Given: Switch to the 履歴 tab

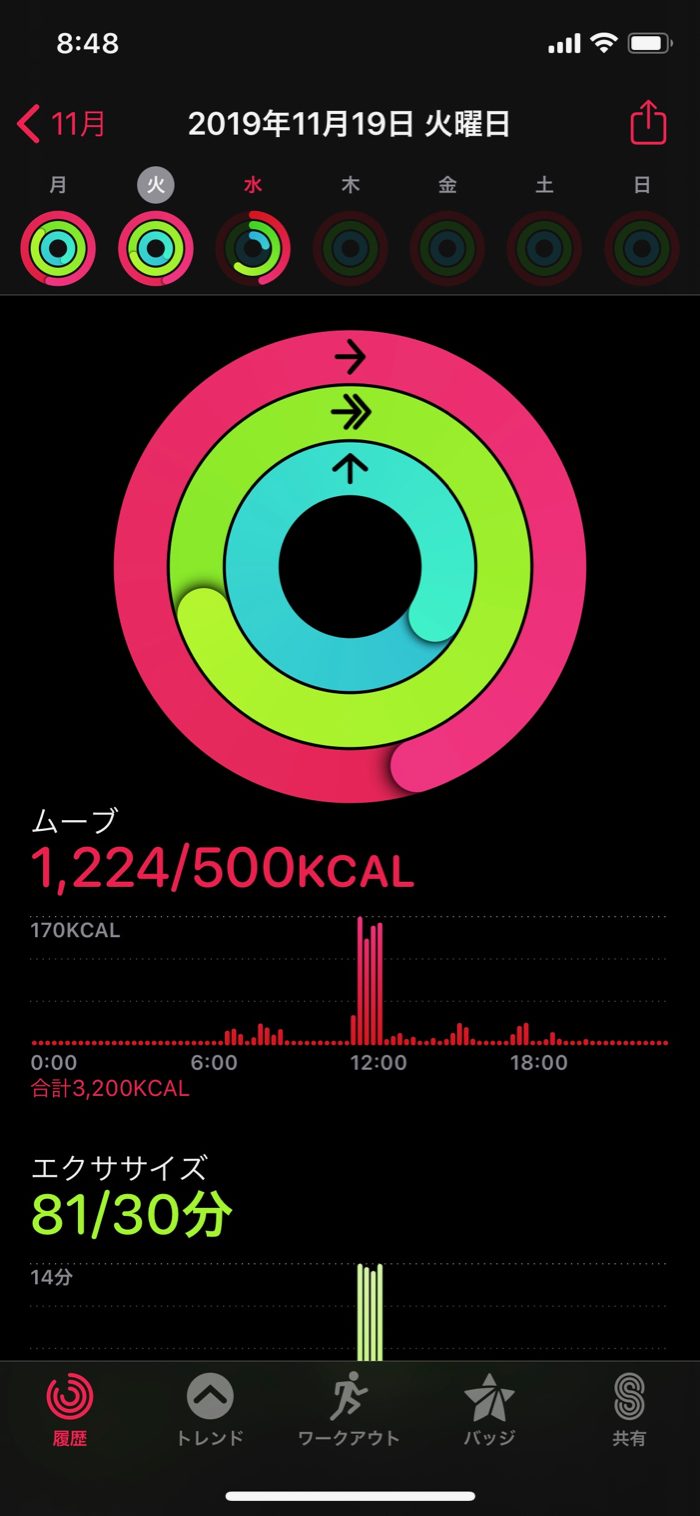Looking at the screenshot, I should [70, 1410].
